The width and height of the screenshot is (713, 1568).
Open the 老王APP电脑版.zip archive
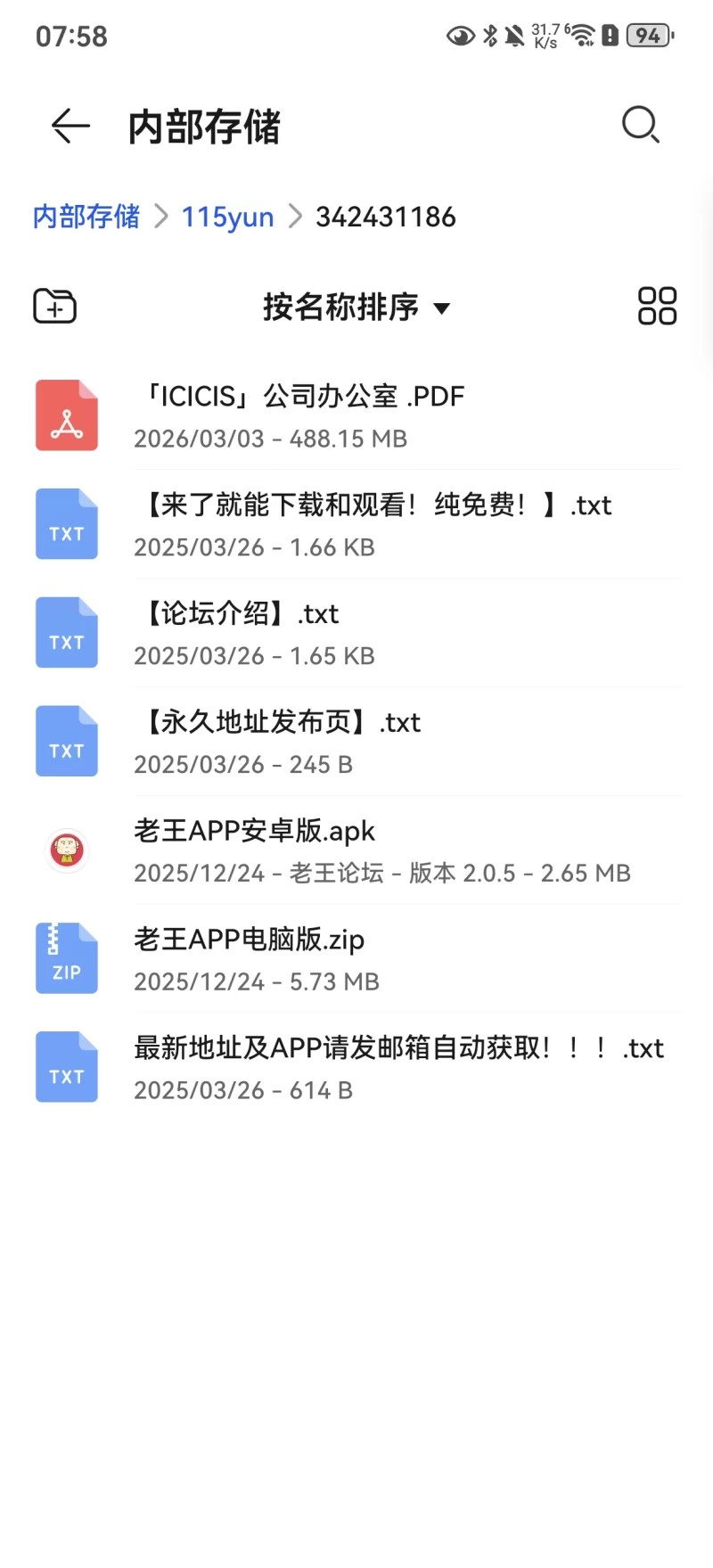(356, 959)
